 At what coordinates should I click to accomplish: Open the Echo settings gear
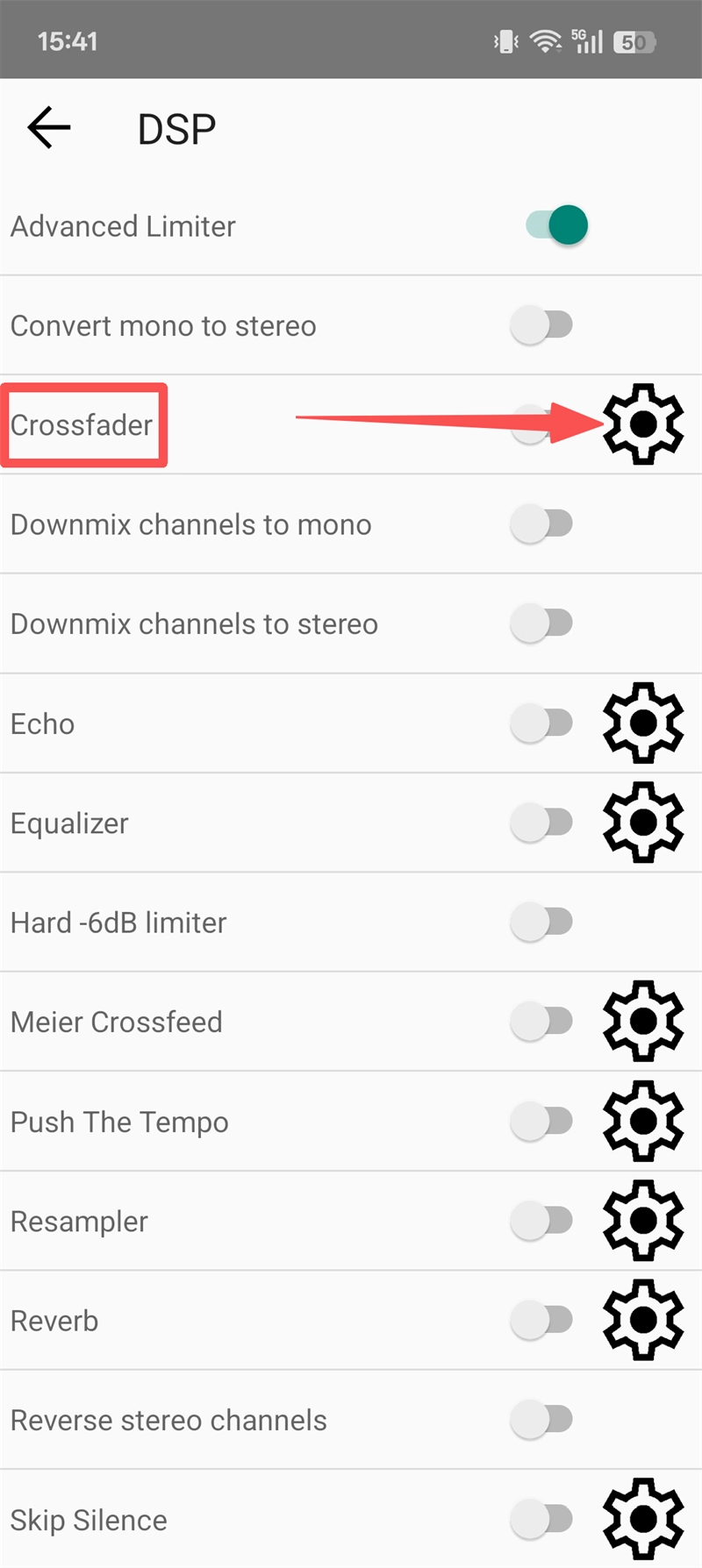pyautogui.click(x=643, y=723)
